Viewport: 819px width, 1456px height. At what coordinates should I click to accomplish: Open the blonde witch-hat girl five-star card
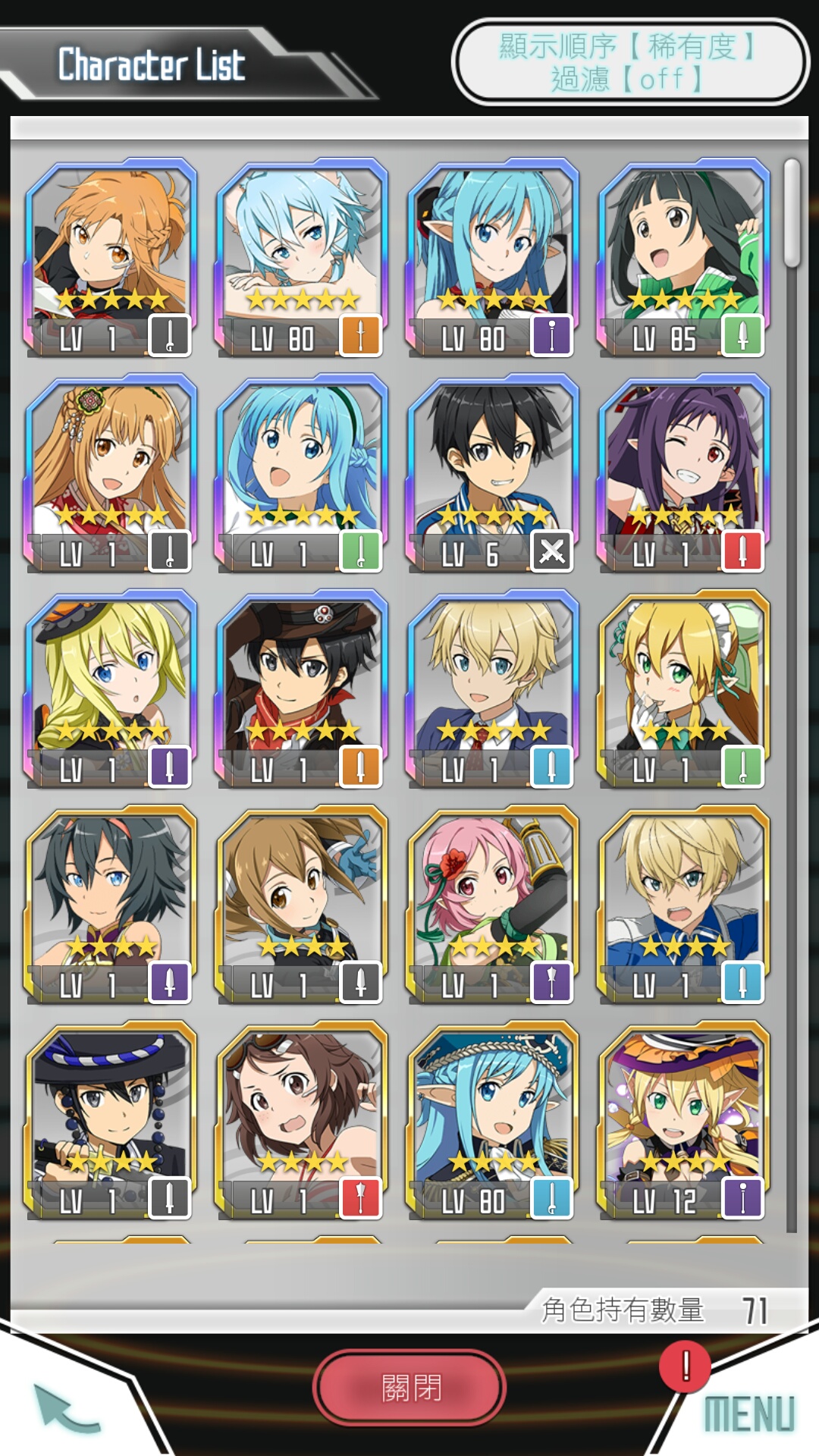click(110, 689)
